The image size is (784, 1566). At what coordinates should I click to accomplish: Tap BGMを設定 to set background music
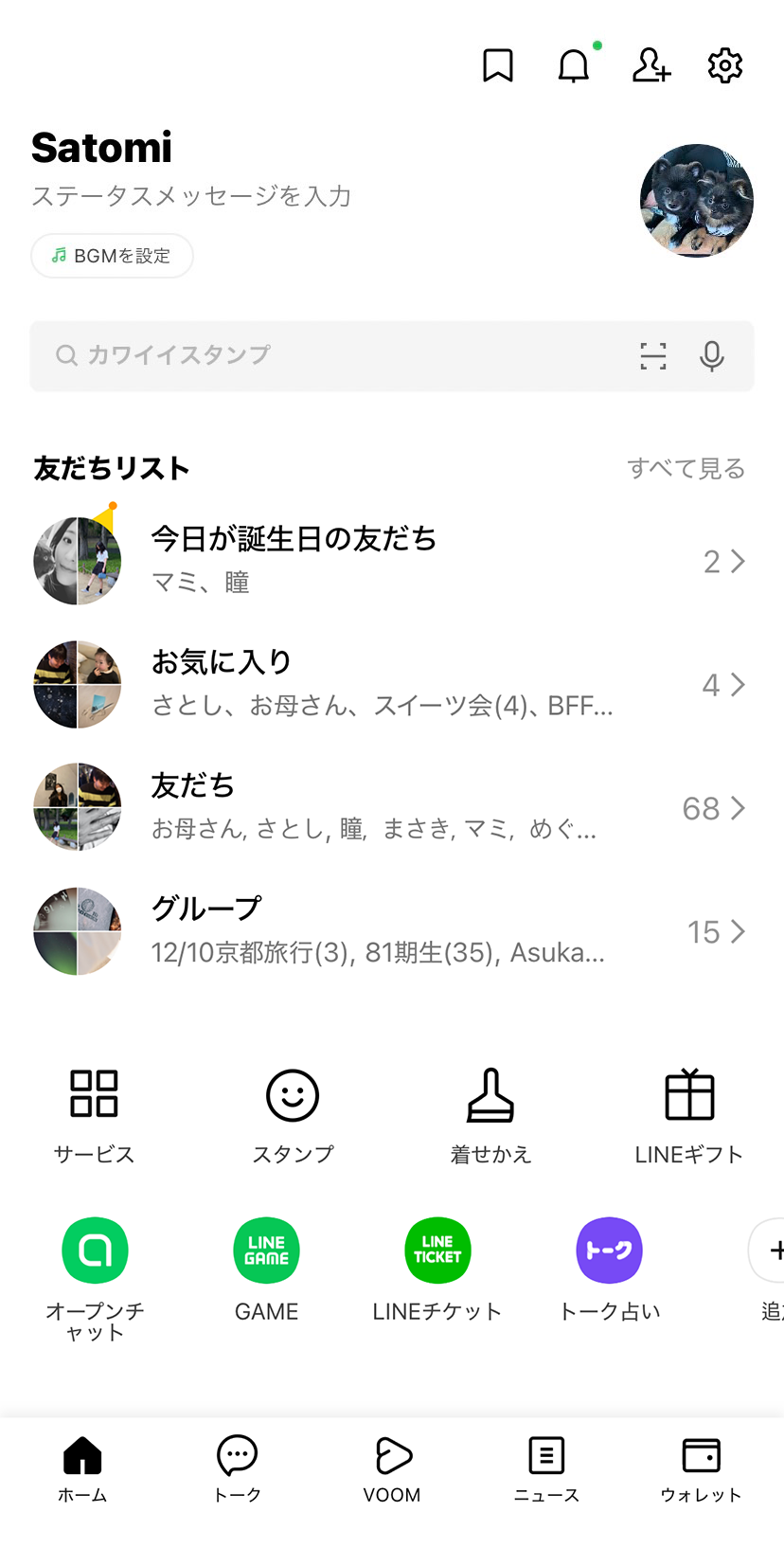pyautogui.click(x=112, y=256)
